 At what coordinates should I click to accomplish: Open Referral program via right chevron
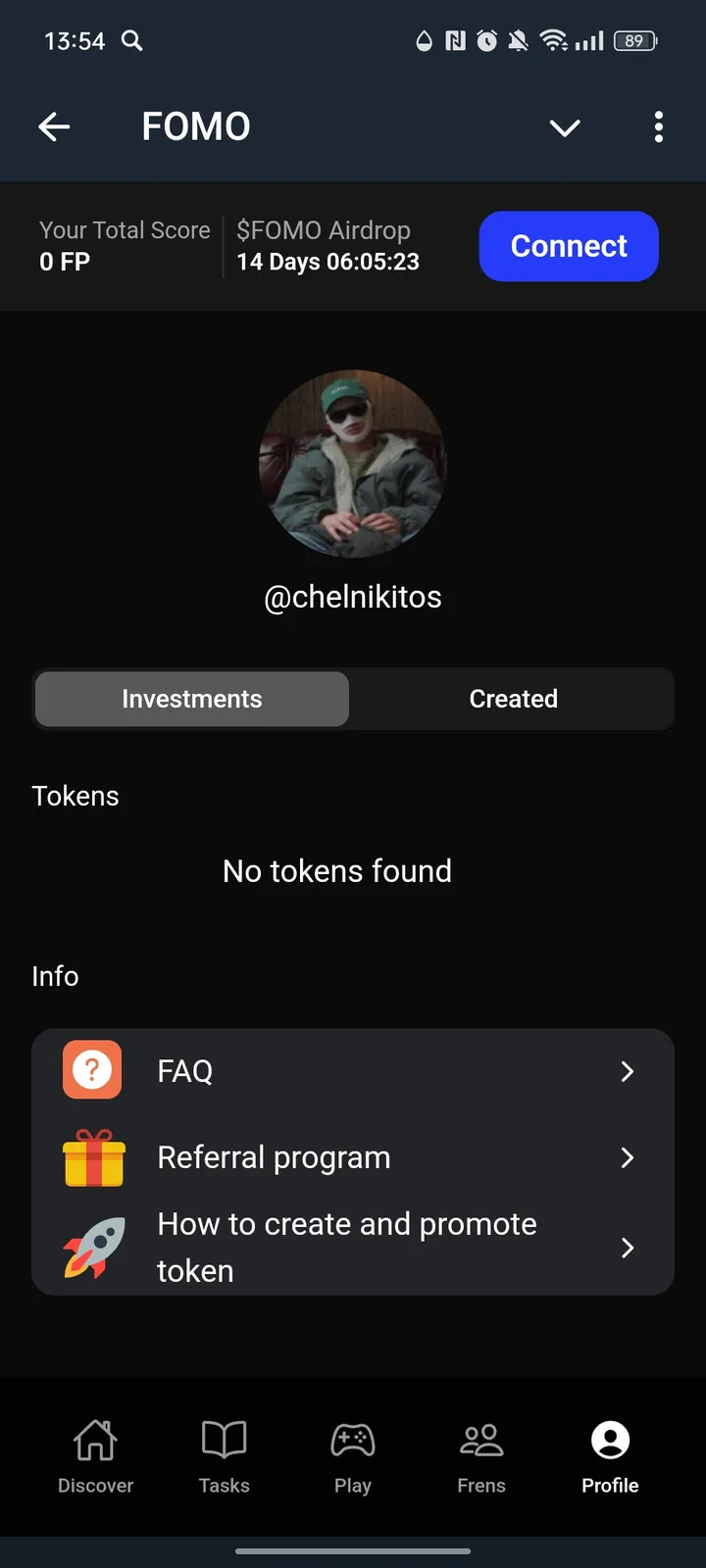pos(628,1157)
